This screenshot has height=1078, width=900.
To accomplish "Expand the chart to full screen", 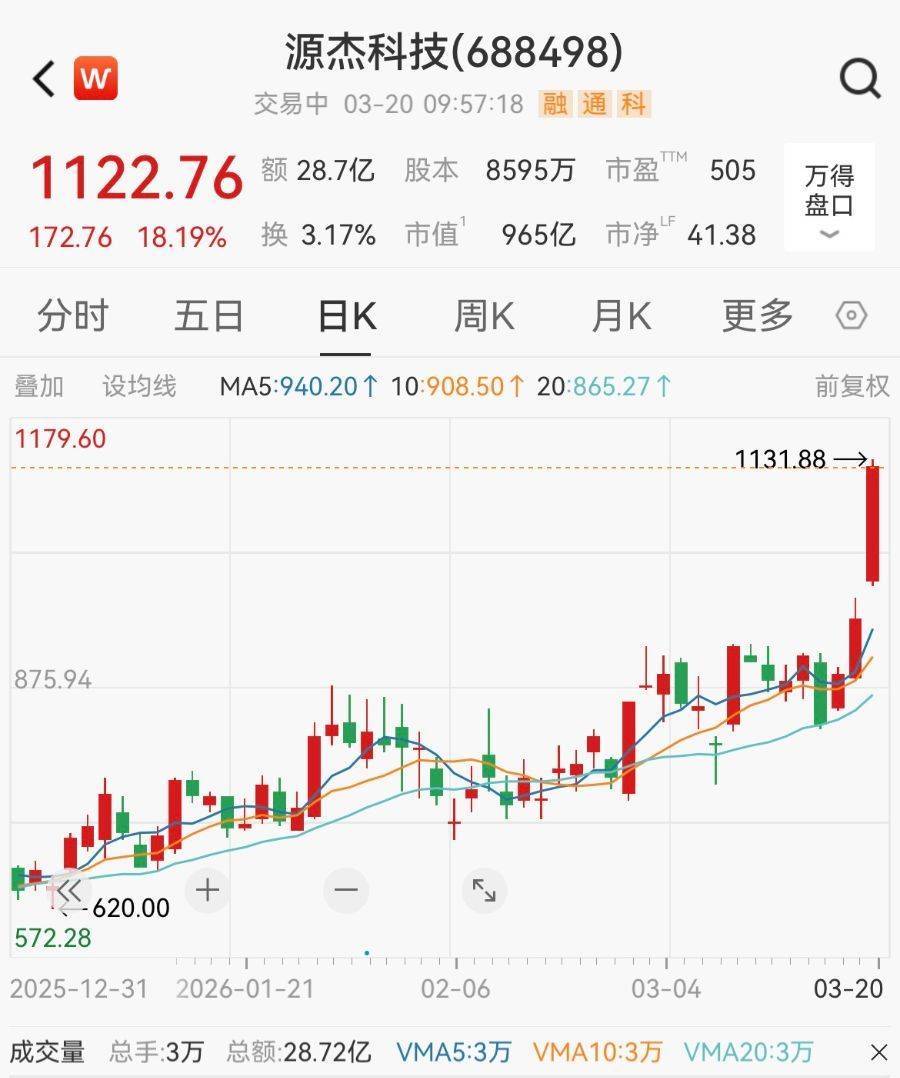I will [484, 890].
